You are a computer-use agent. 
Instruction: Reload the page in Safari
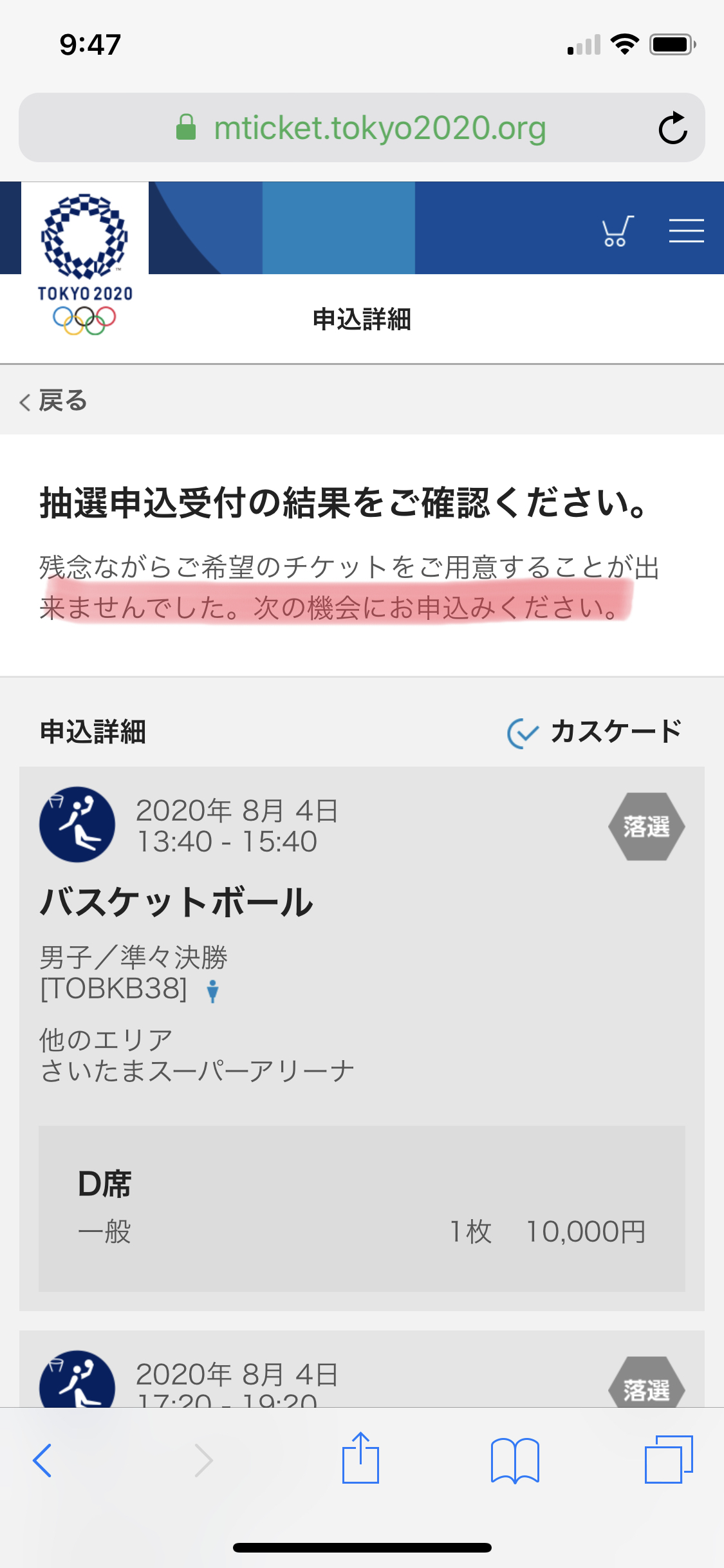673,127
